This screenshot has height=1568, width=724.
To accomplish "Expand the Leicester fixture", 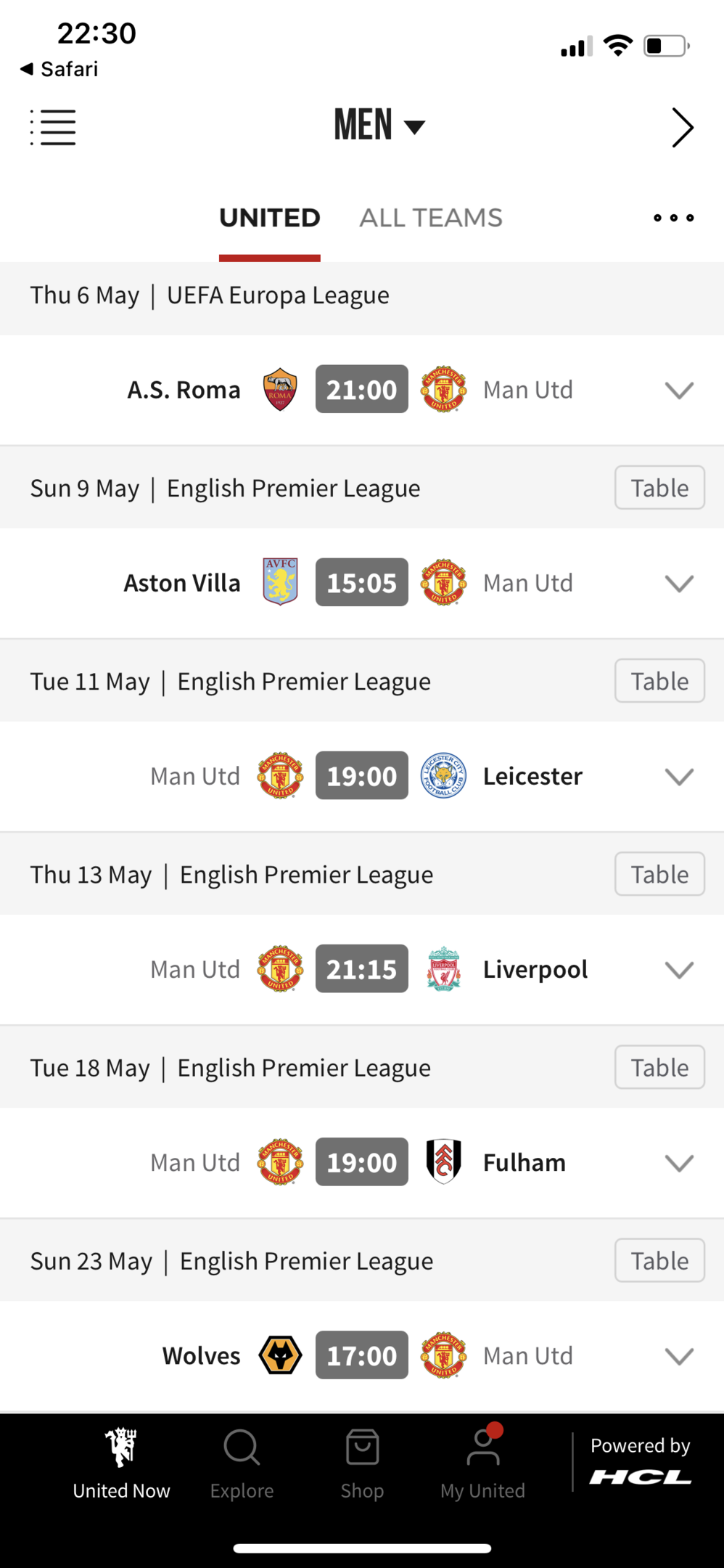I will (679, 777).
